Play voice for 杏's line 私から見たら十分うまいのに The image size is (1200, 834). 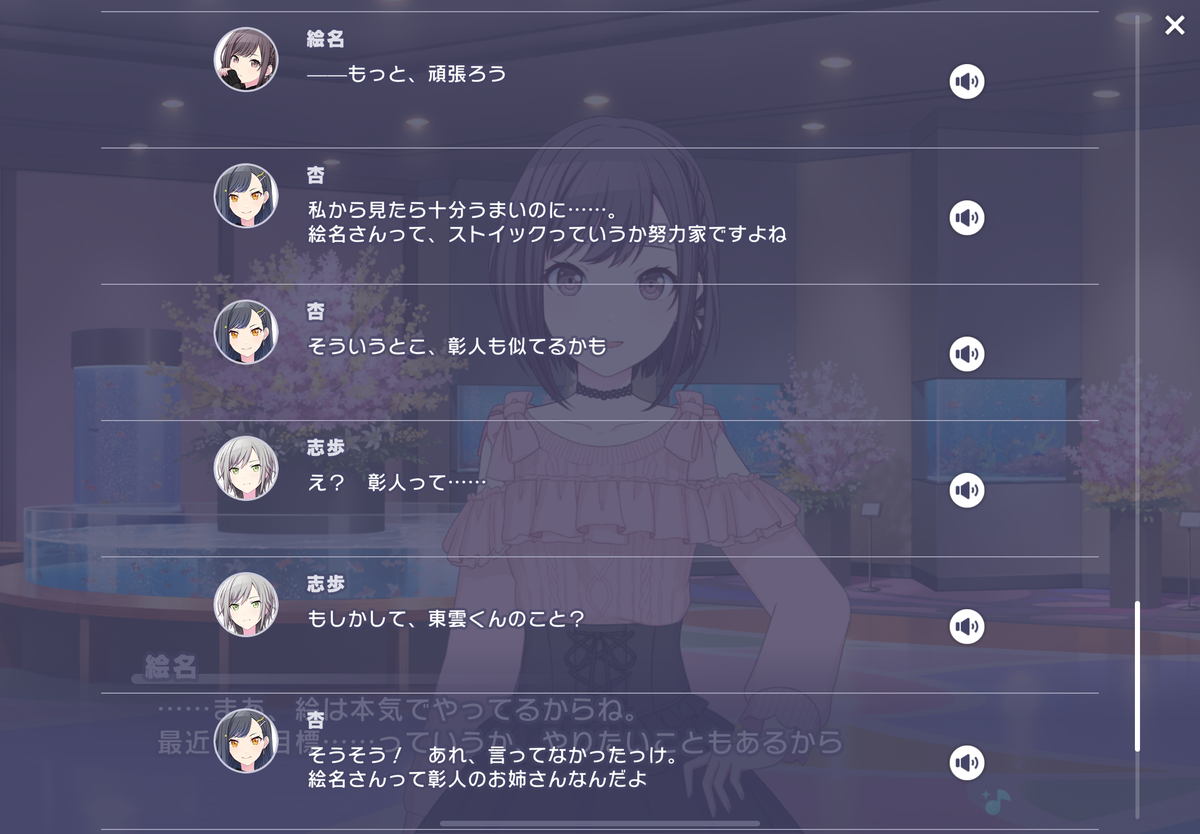coord(966,218)
